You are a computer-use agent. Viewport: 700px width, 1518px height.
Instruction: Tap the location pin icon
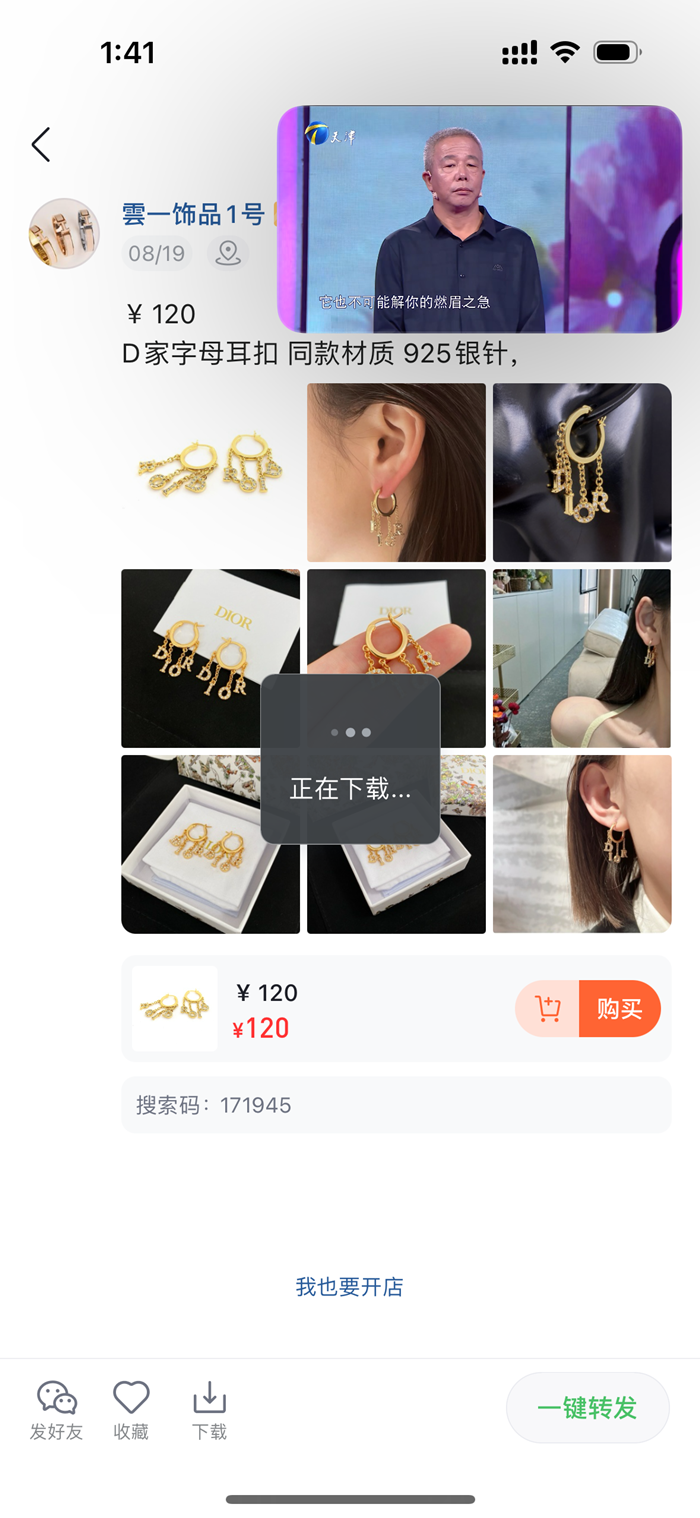pos(228,253)
